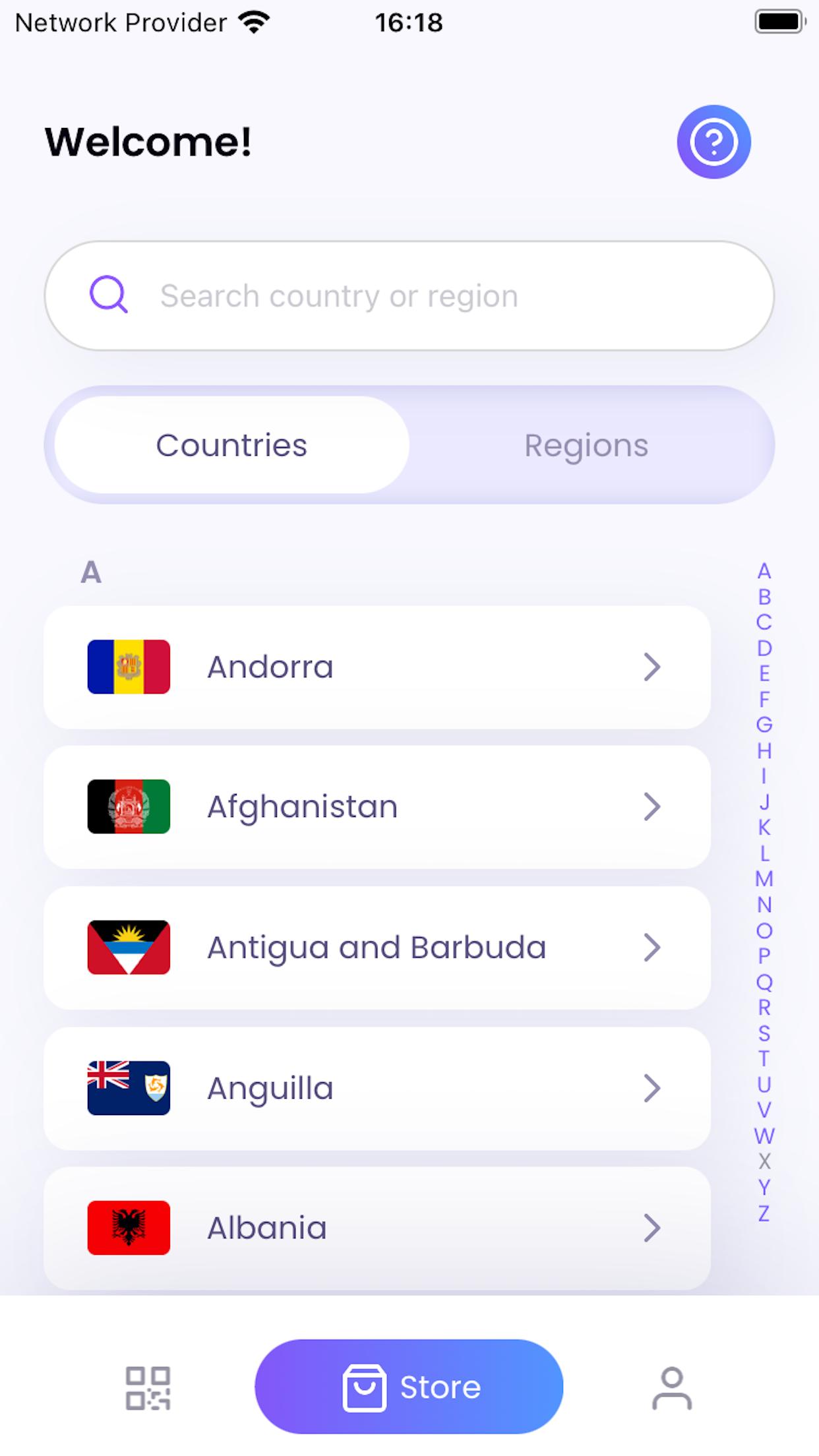
Task: Tap the Search country or region field
Action: click(409, 295)
